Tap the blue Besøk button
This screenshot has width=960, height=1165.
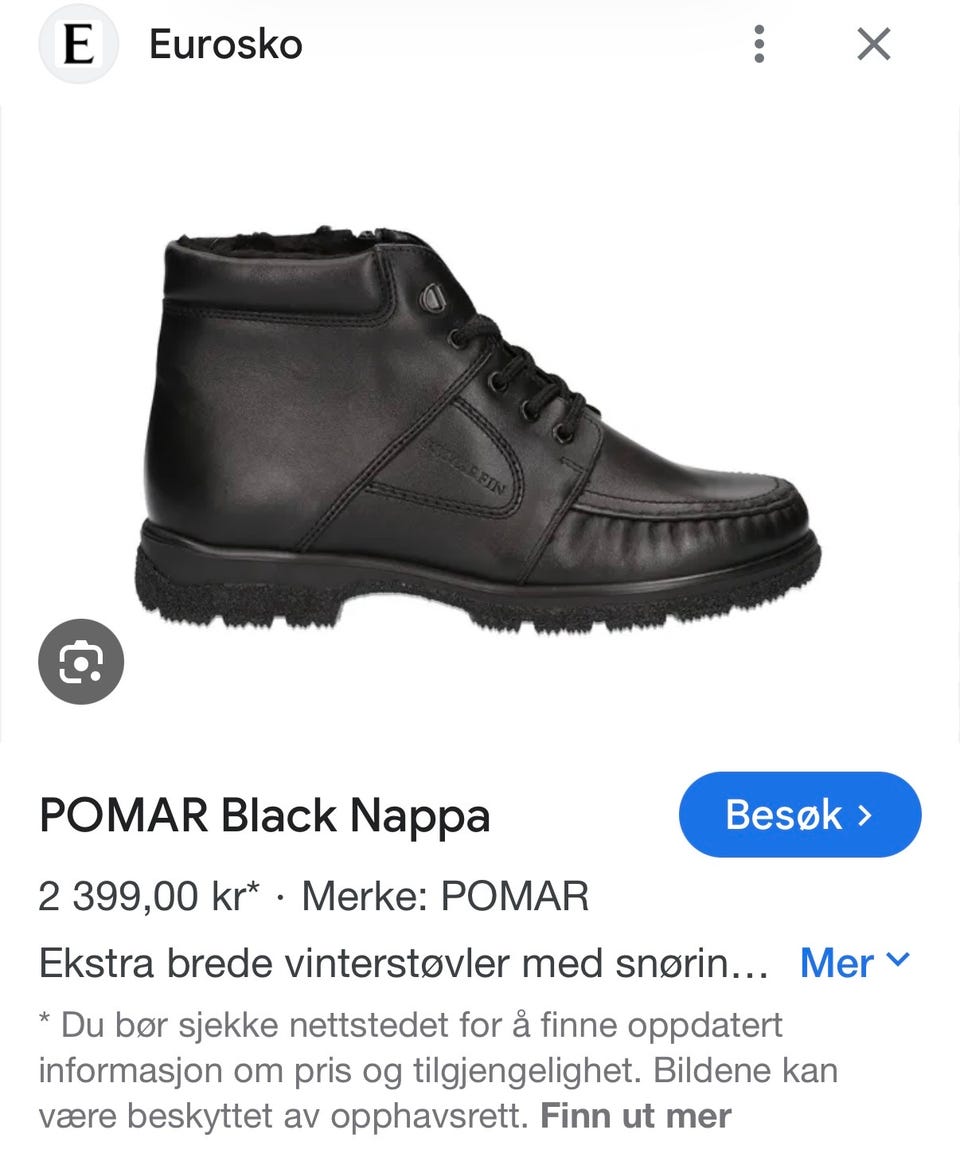pos(799,814)
